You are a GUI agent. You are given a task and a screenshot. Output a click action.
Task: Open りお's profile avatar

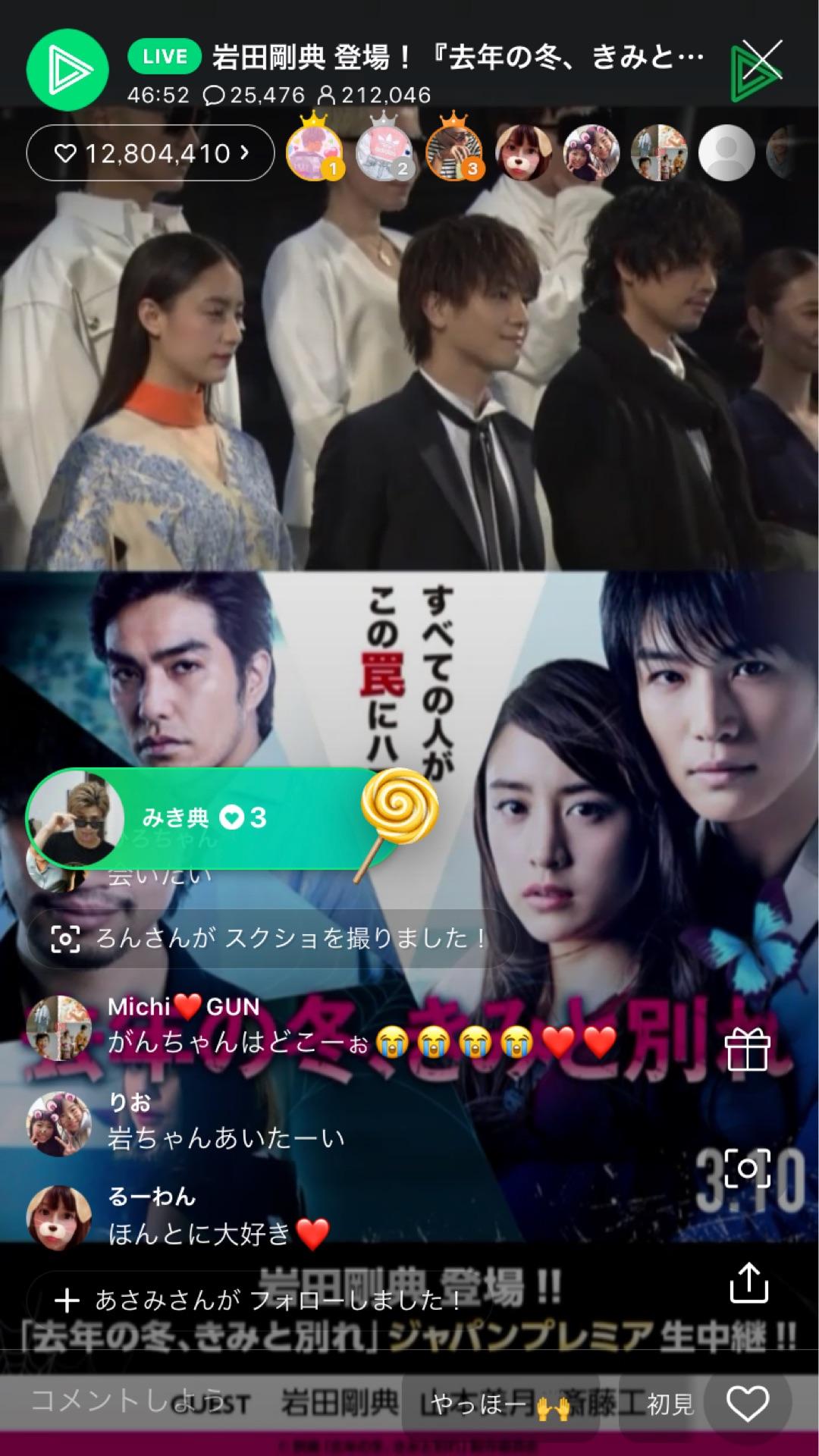click(x=58, y=1123)
